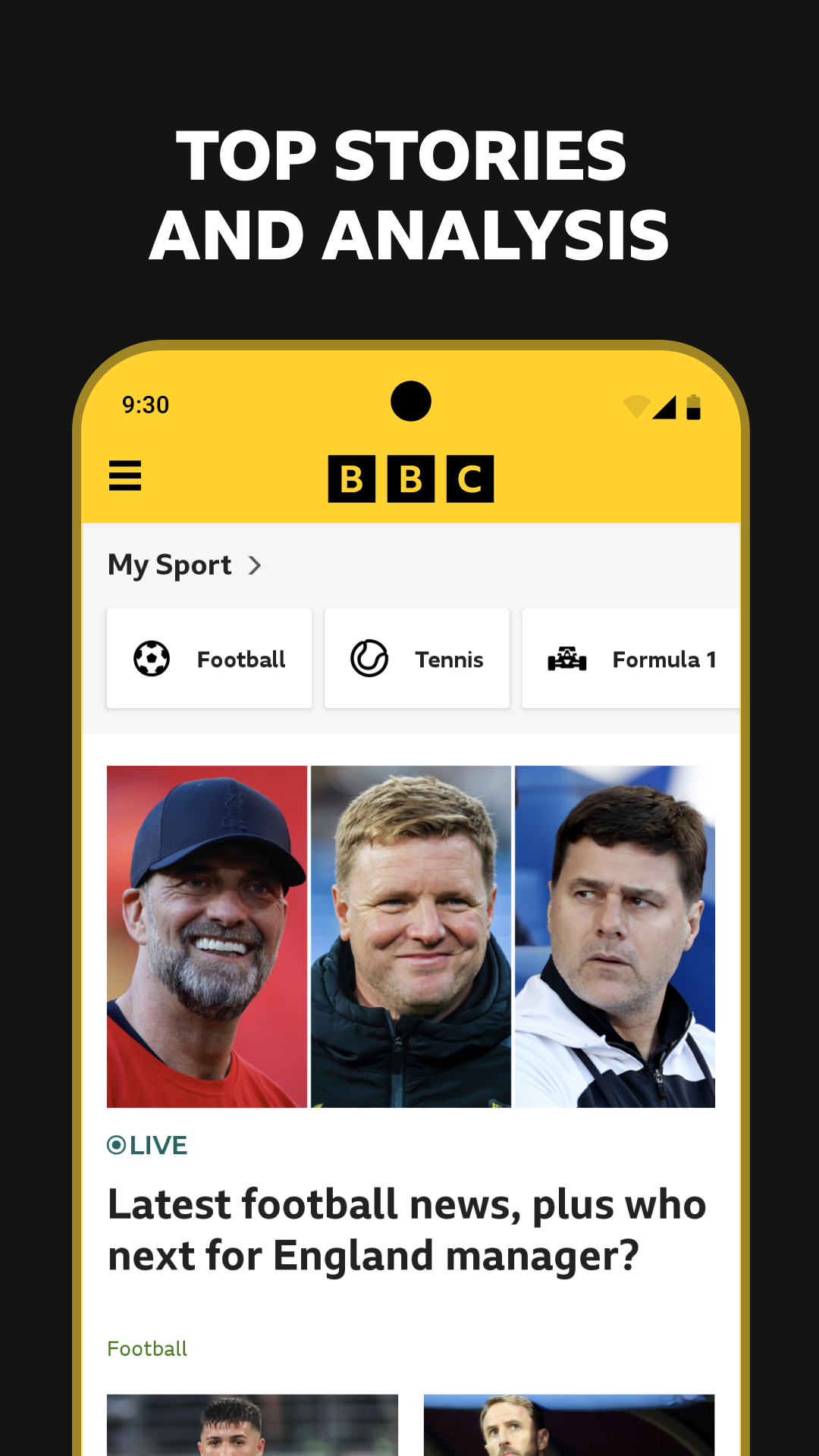Tap the battery icon in status bar

coord(695,405)
